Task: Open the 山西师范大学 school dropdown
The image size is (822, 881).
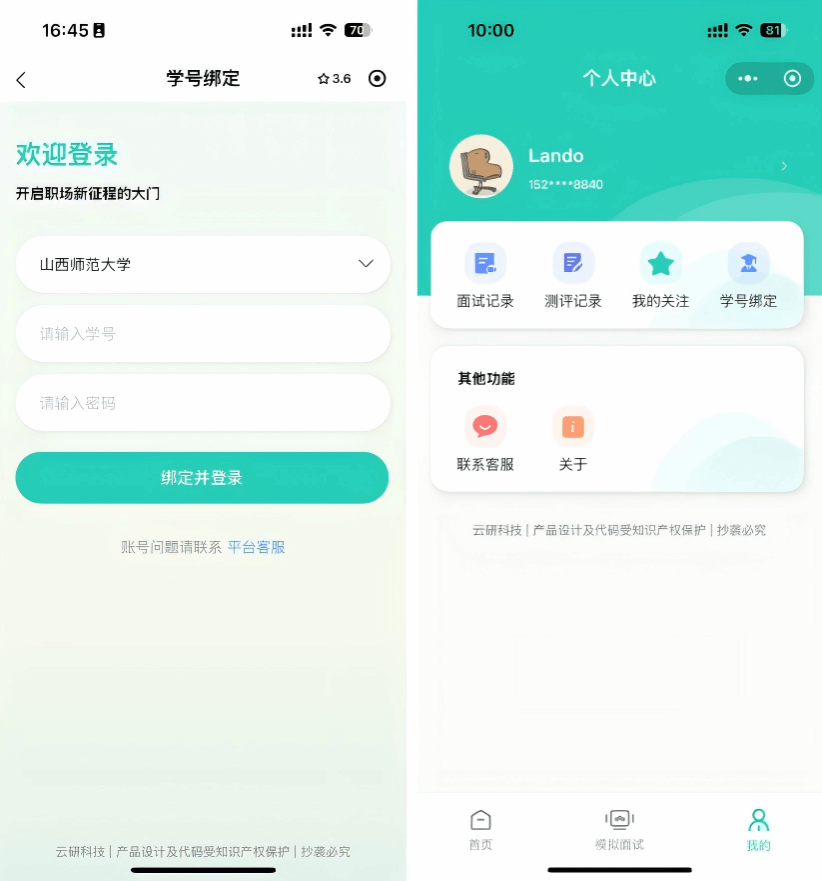Action: pyautogui.click(x=203, y=264)
